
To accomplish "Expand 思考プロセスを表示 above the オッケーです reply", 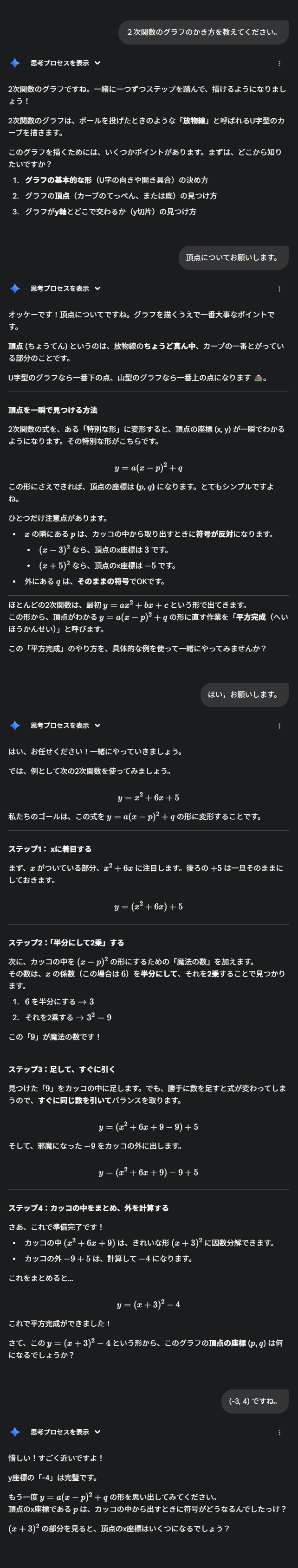I will pos(65,289).
